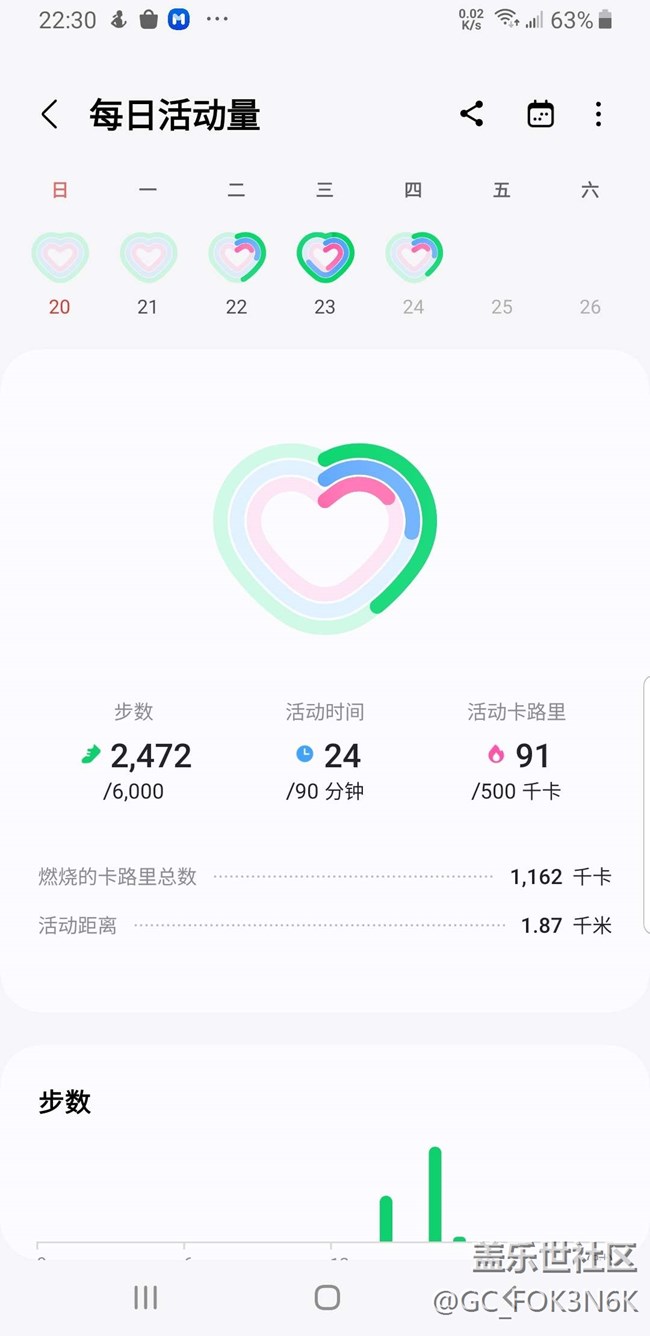Select Sunday the 20th

[60, 257]
